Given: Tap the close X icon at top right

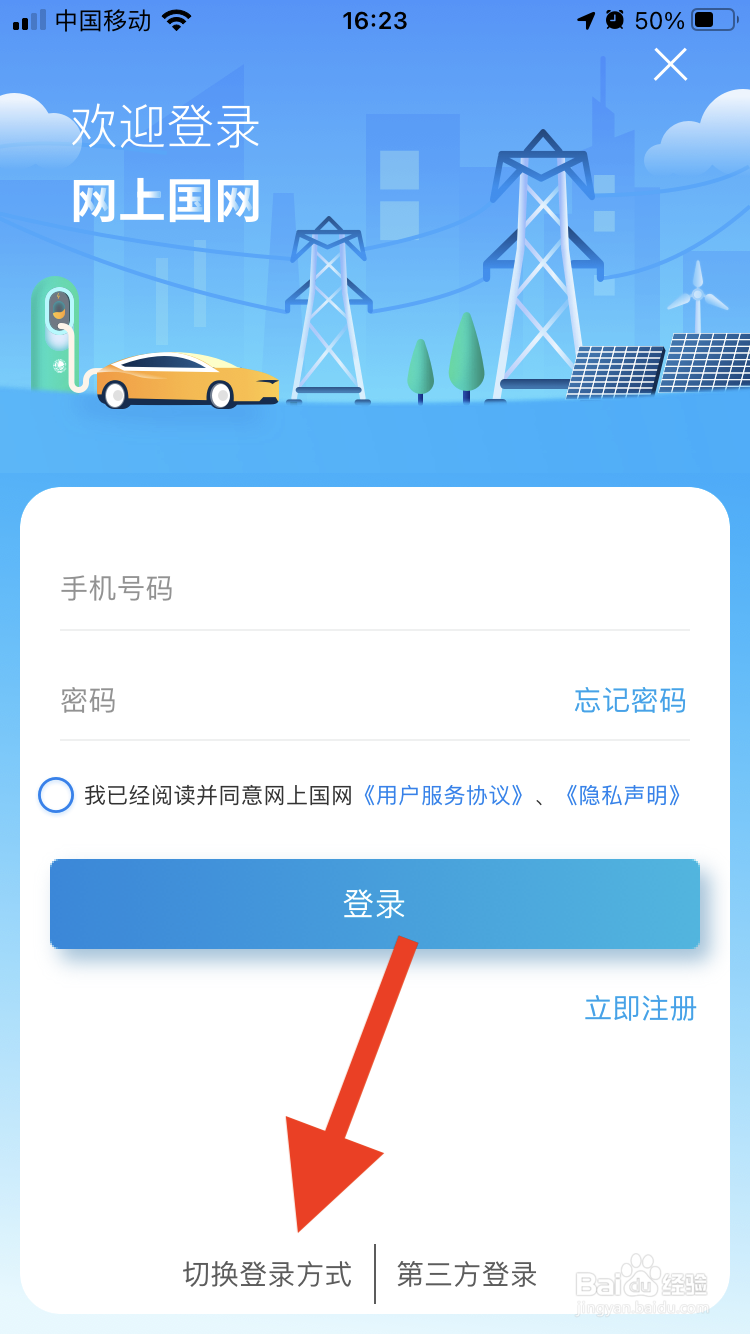Looking at the screenshot, I should tap(669, 64).
